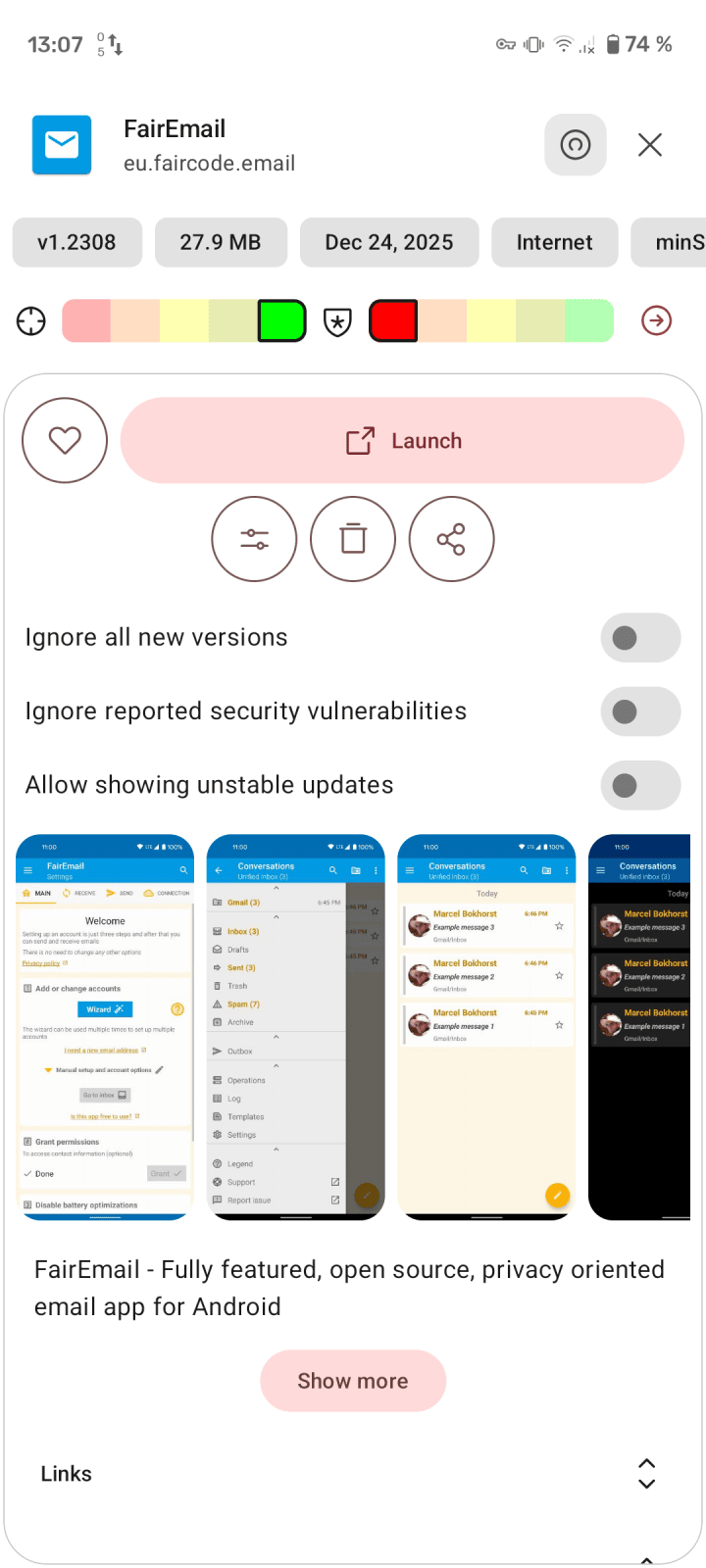Tap the v1.2308 version chip
706x1568 pixels.
point(76,242)
